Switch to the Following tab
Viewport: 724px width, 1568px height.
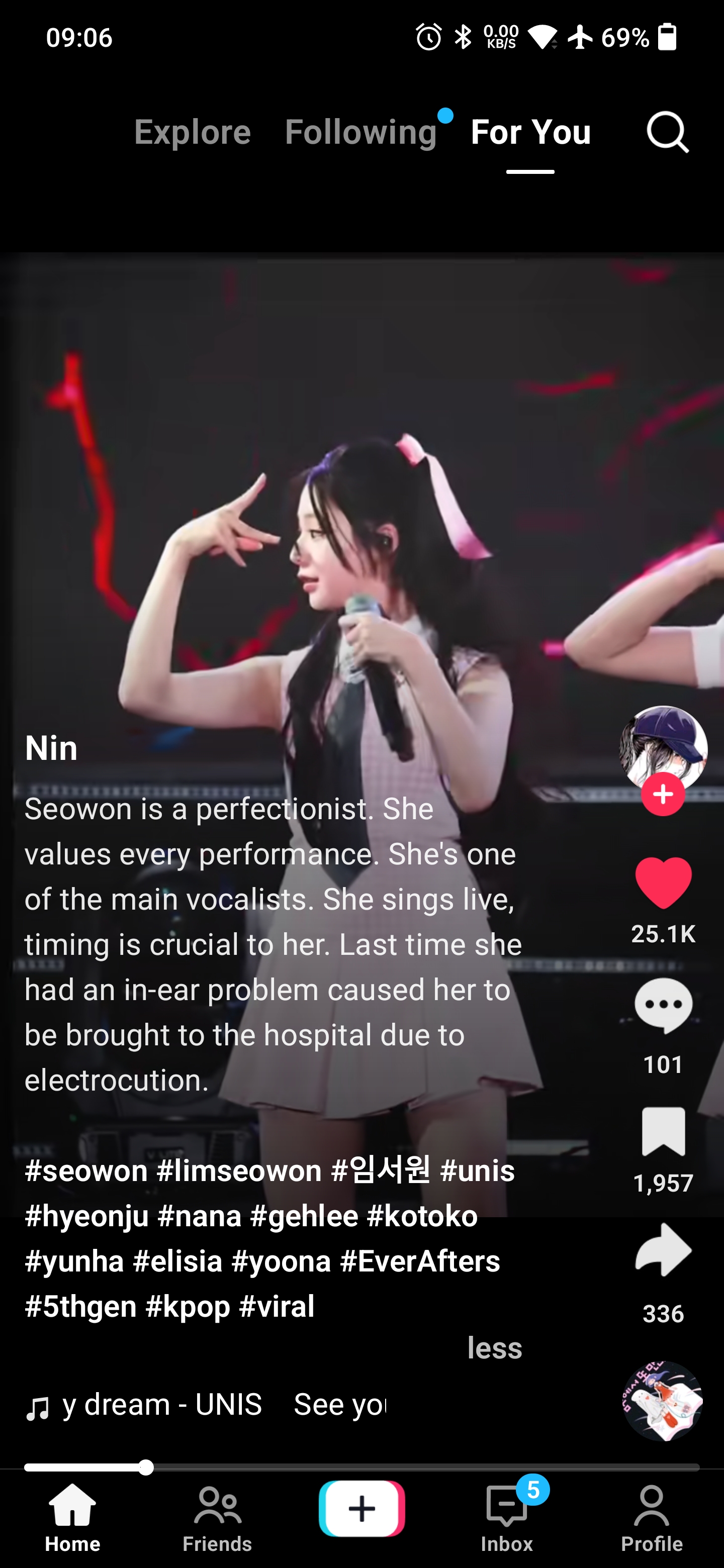tap(361, 132)
